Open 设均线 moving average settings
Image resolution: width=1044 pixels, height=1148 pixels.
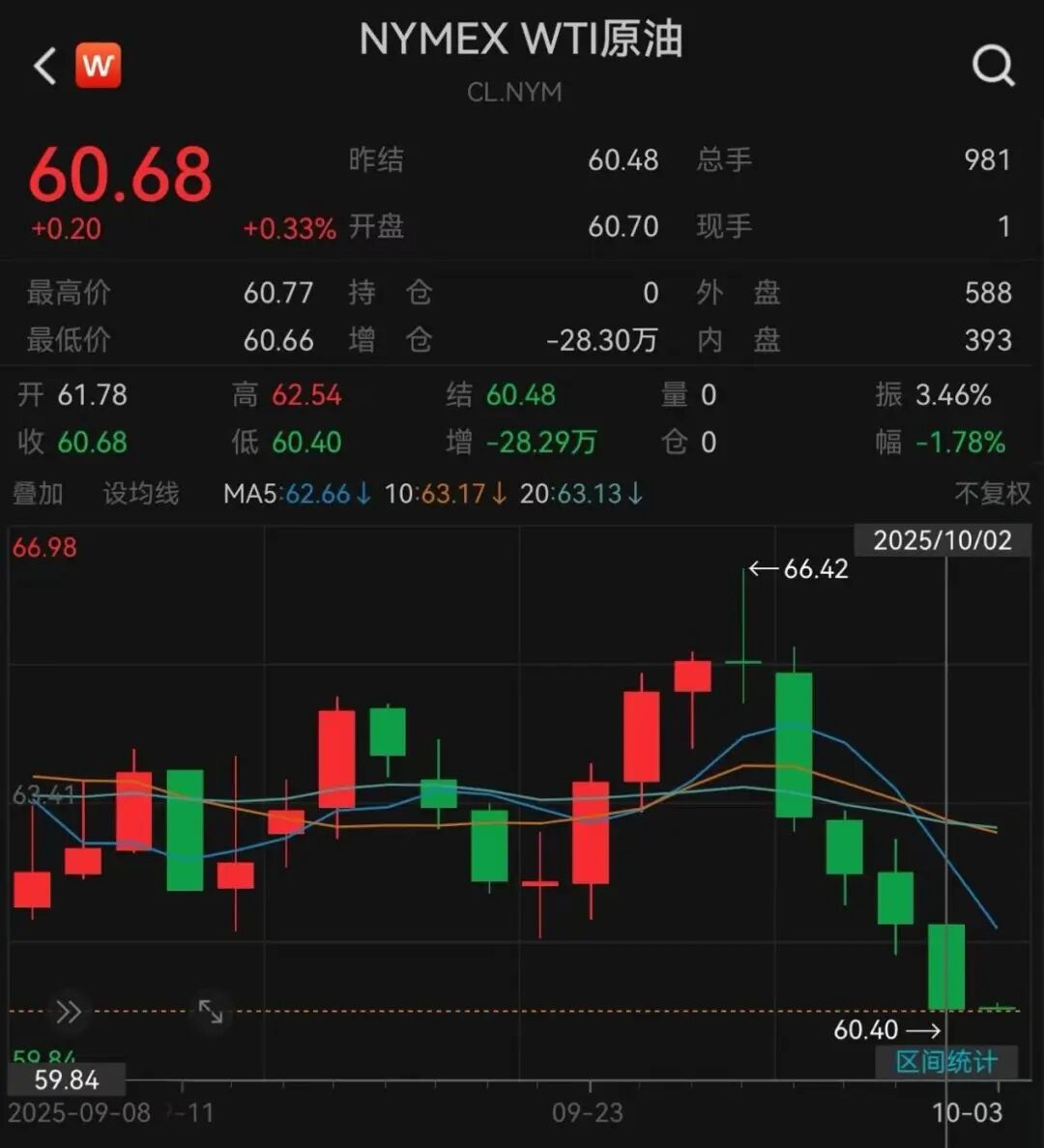click(141, 494)
